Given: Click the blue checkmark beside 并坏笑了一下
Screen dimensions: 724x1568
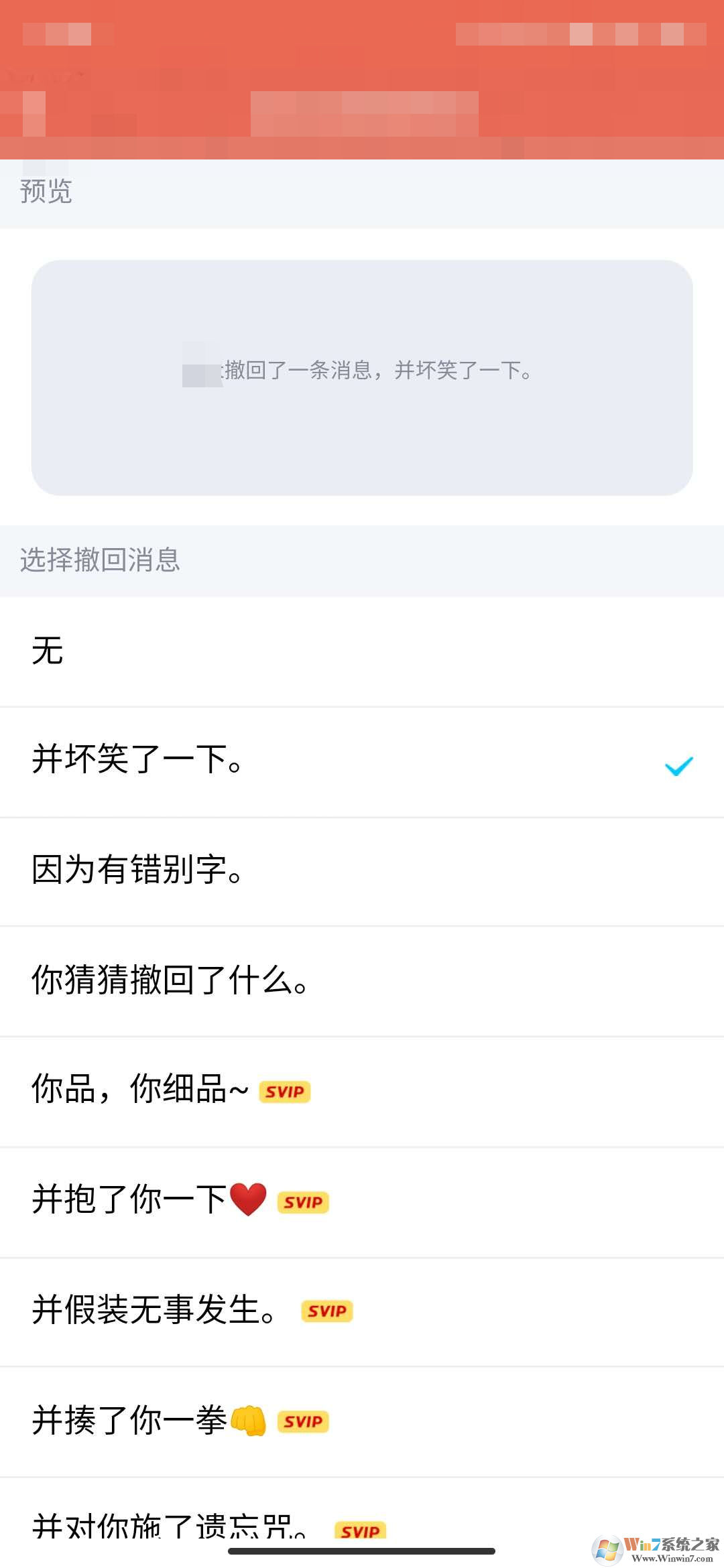Looking at the screenshot, I should coord(679,767).
